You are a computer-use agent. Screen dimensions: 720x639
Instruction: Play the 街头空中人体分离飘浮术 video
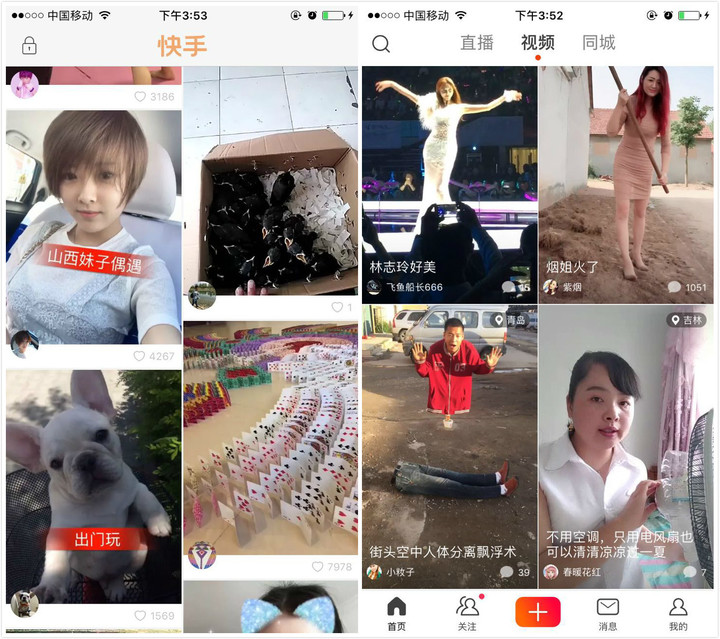(449, 440)
